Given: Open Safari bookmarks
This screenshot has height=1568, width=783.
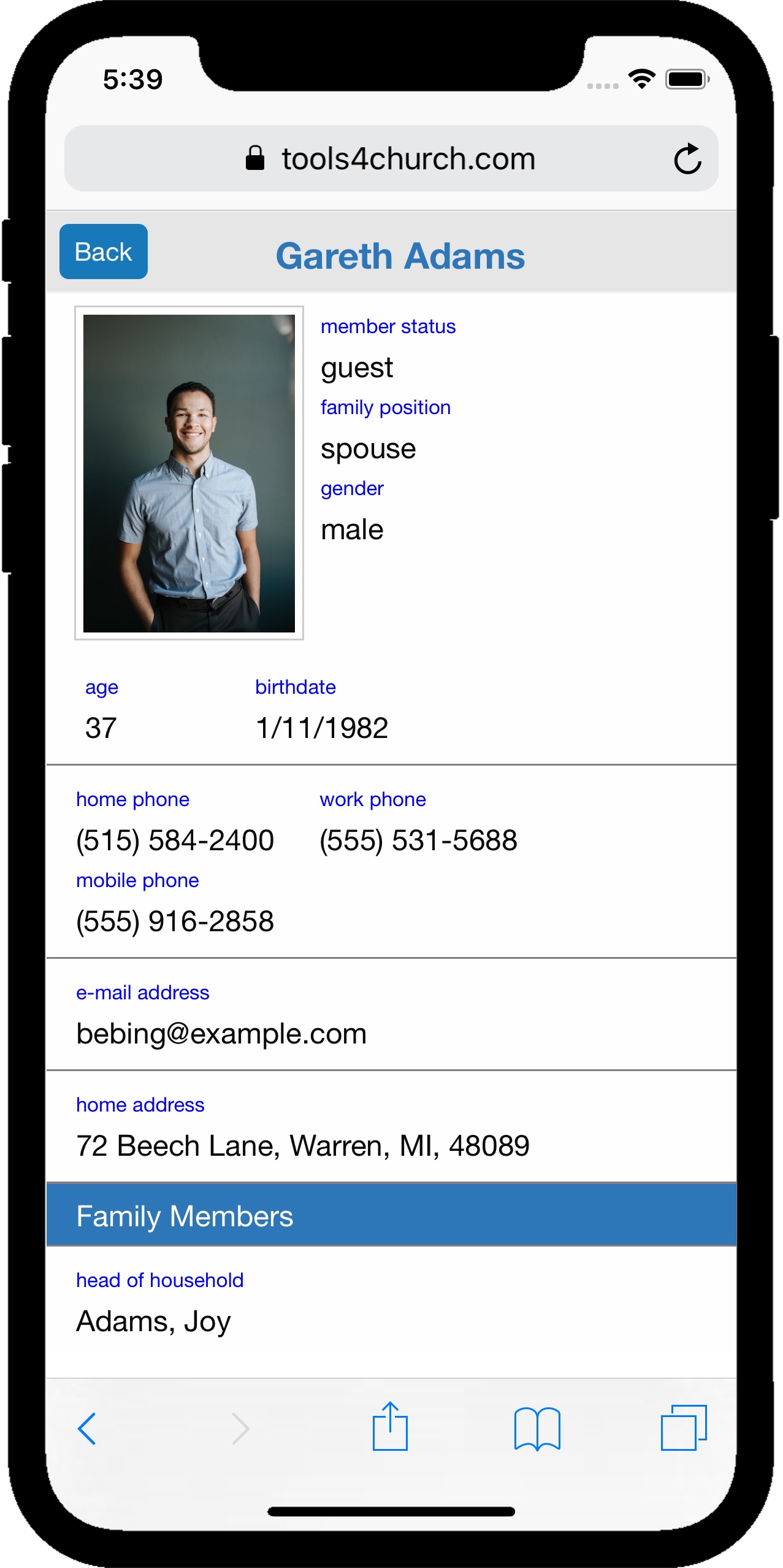Looking at the screenshot, I should click(537, 1429).
